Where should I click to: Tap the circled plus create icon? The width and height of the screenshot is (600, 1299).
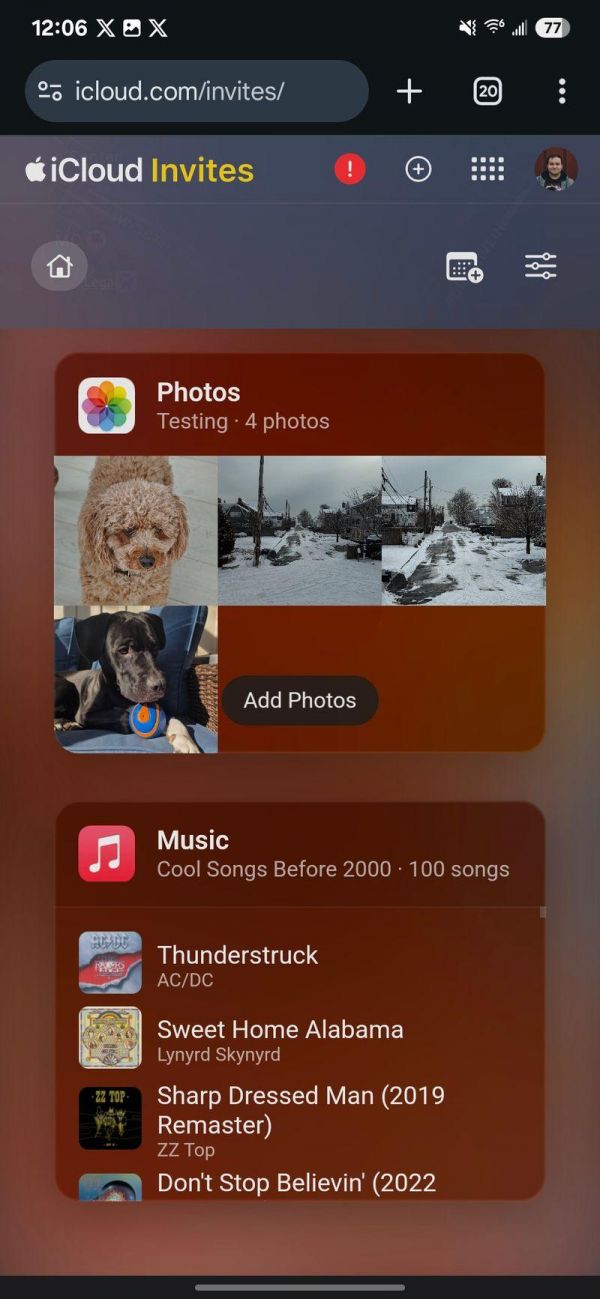418,169
